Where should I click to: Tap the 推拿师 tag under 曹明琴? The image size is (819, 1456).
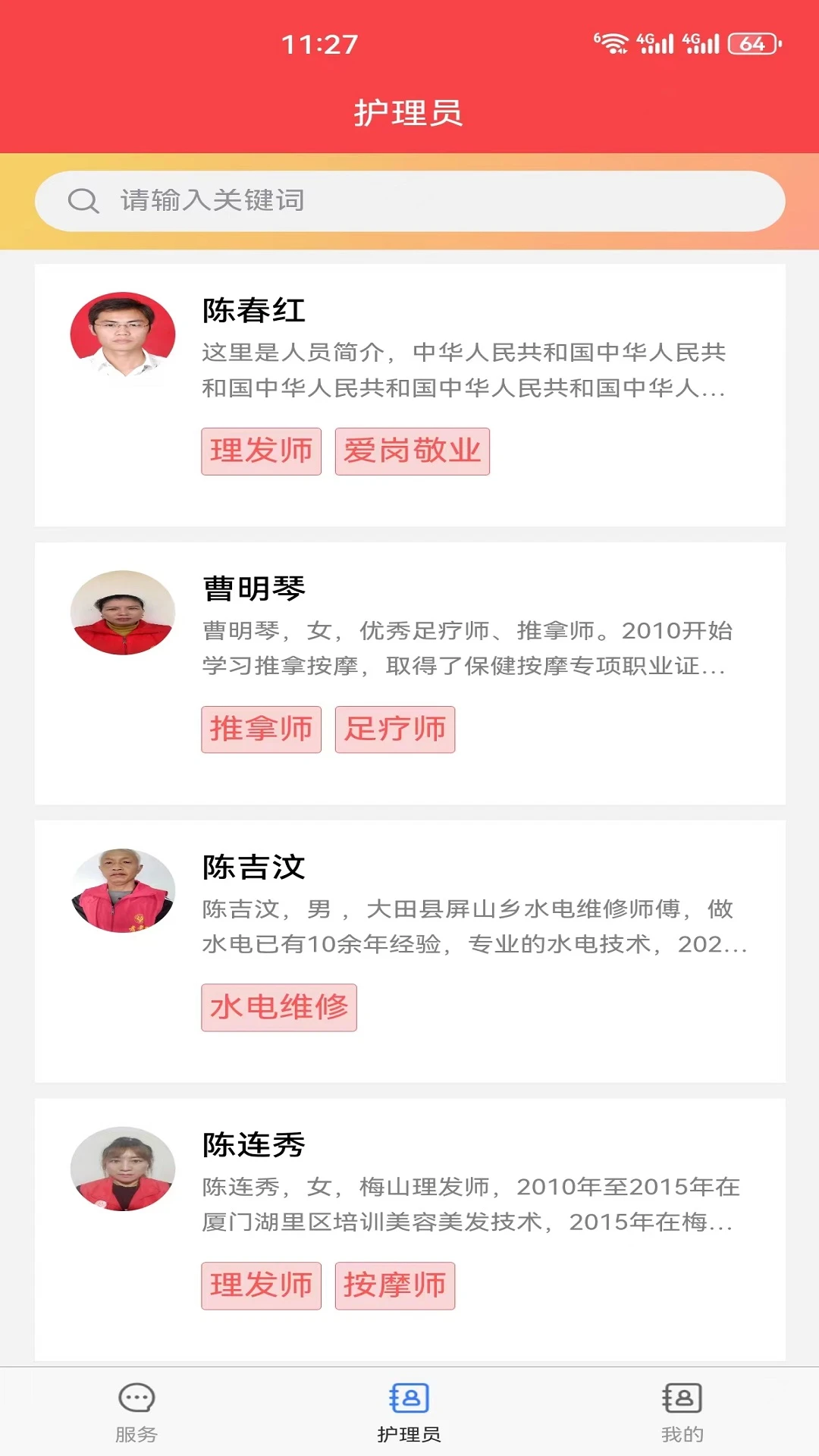pyautogui.click(x=261, y=728)
